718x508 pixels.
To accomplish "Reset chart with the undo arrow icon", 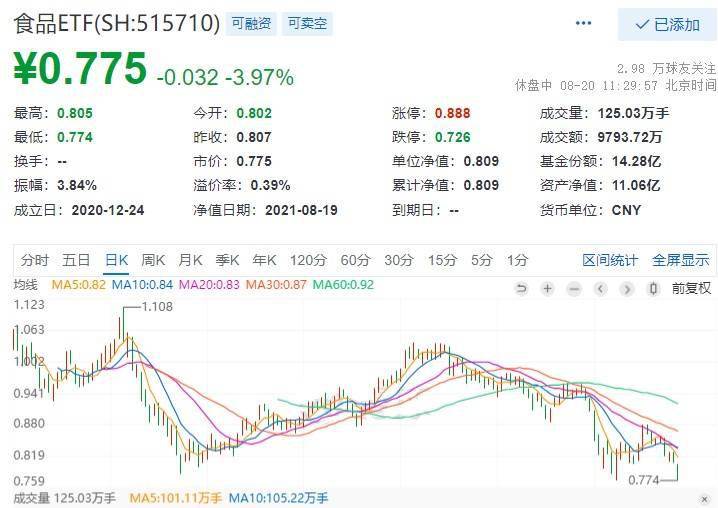I will (521, 288).
